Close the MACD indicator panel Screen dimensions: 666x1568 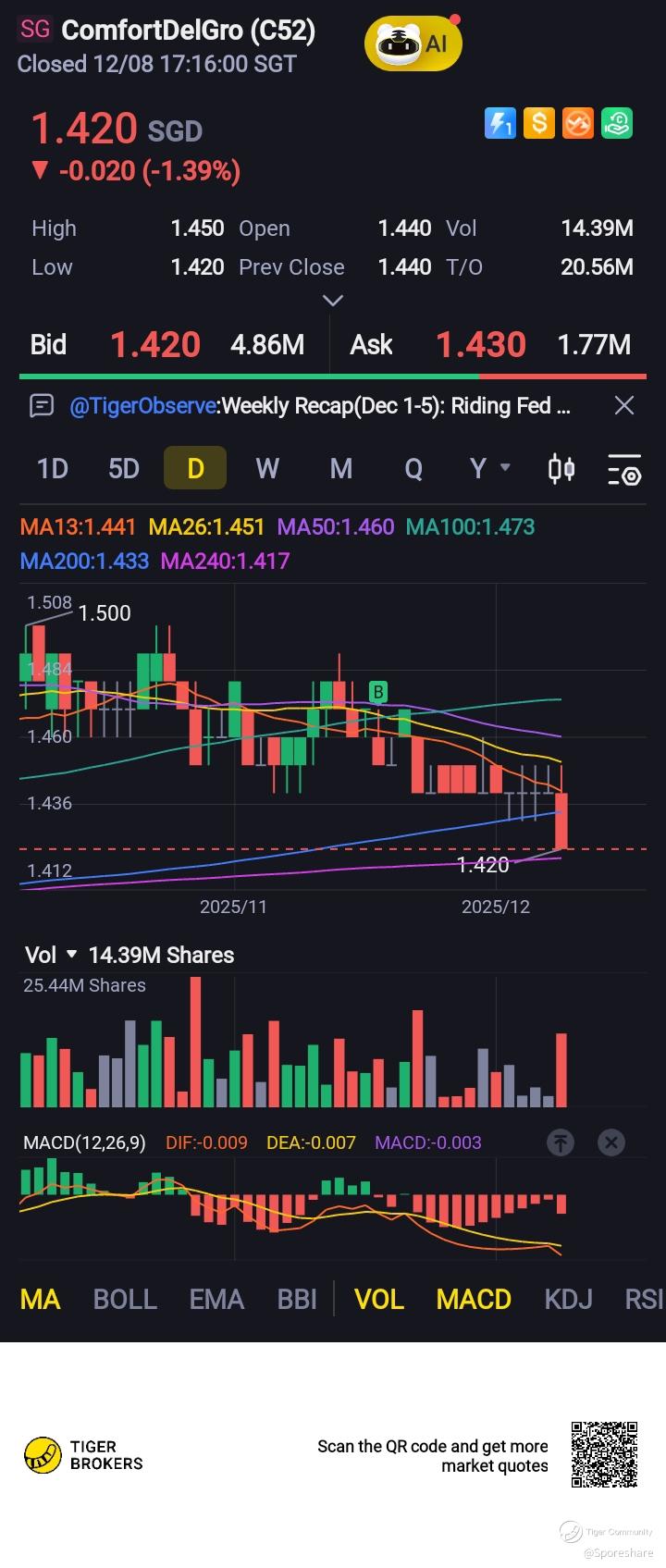611,1142
